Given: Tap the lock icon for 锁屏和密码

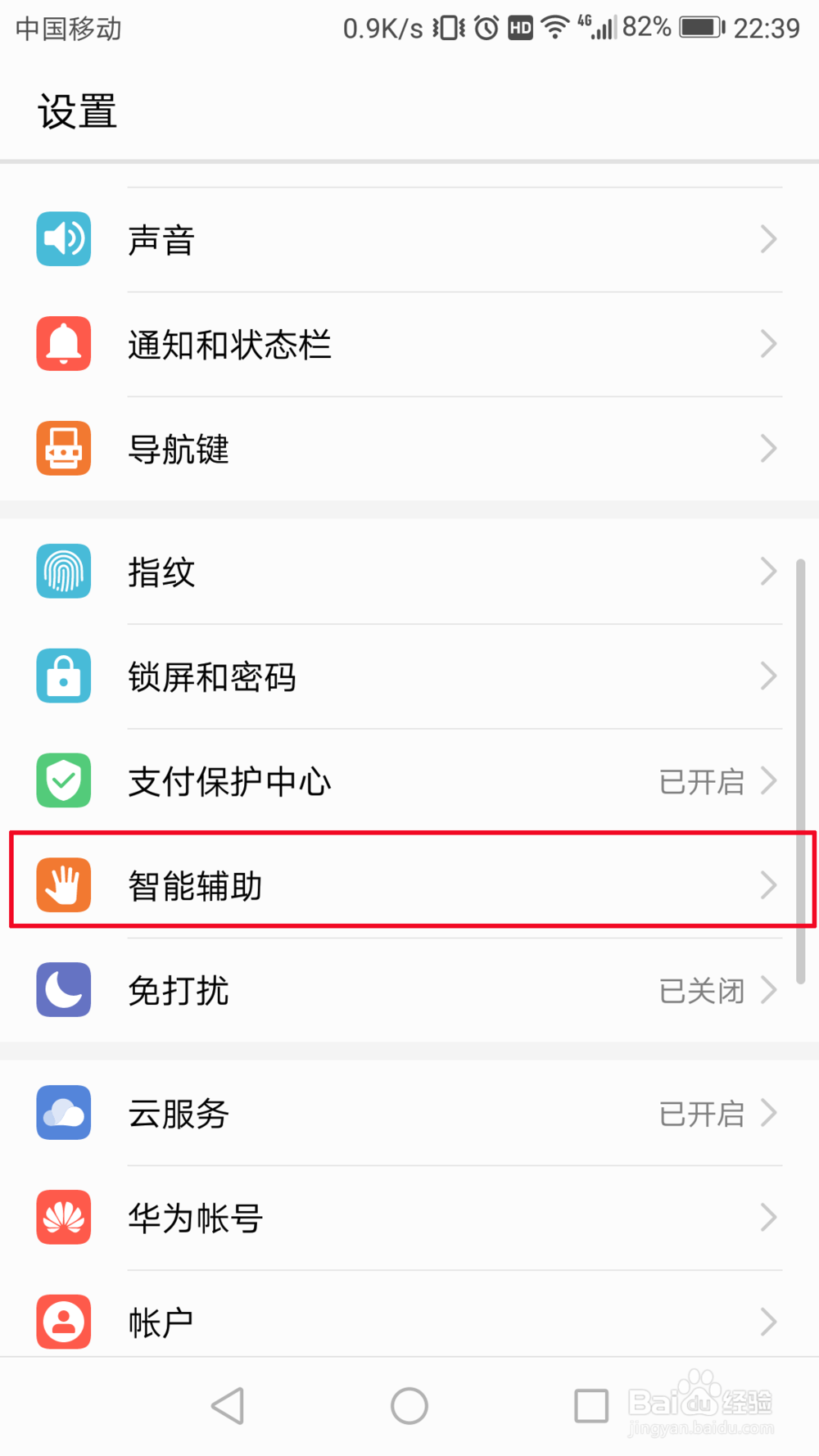Looking at the screenshot, I should tap(63, 676).
